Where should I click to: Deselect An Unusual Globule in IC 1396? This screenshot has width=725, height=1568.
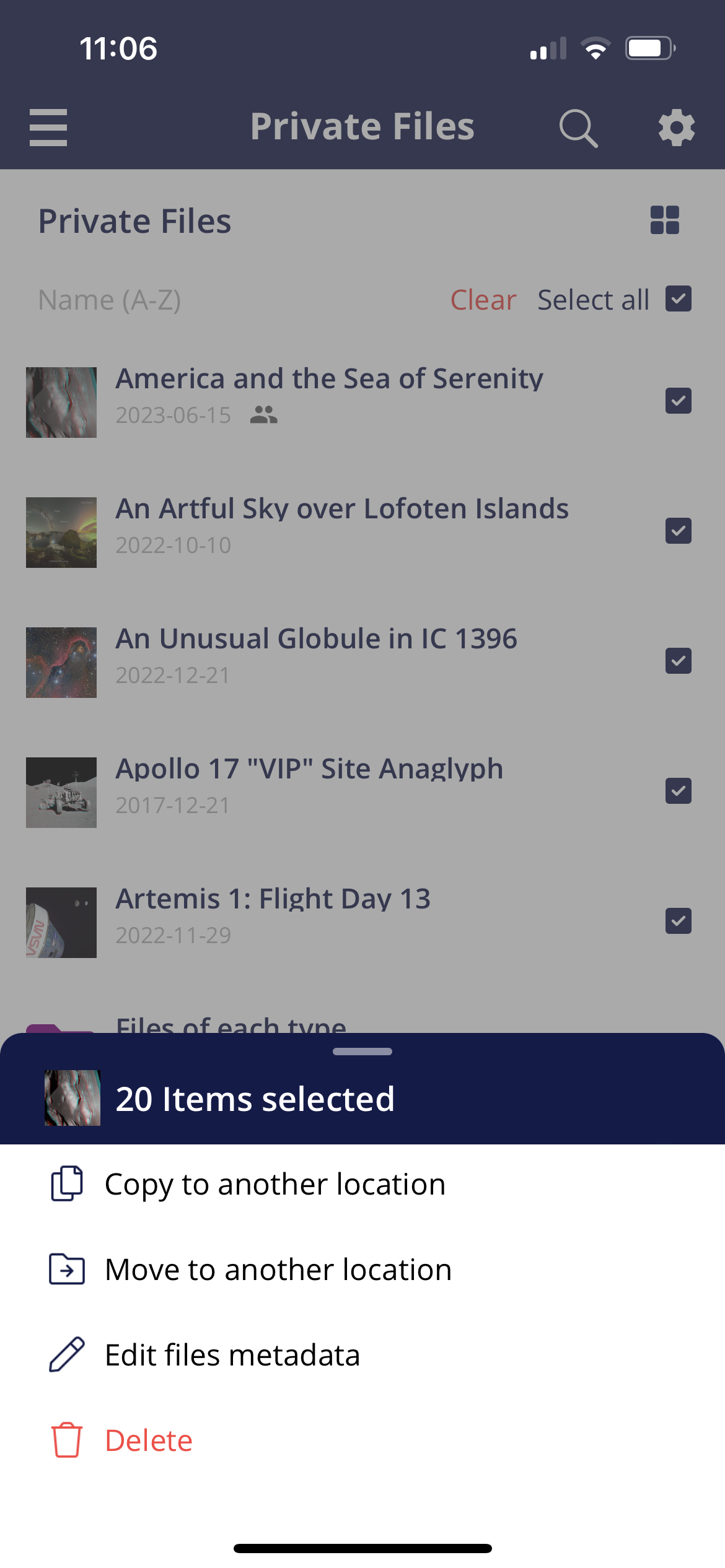coord(678,661)
